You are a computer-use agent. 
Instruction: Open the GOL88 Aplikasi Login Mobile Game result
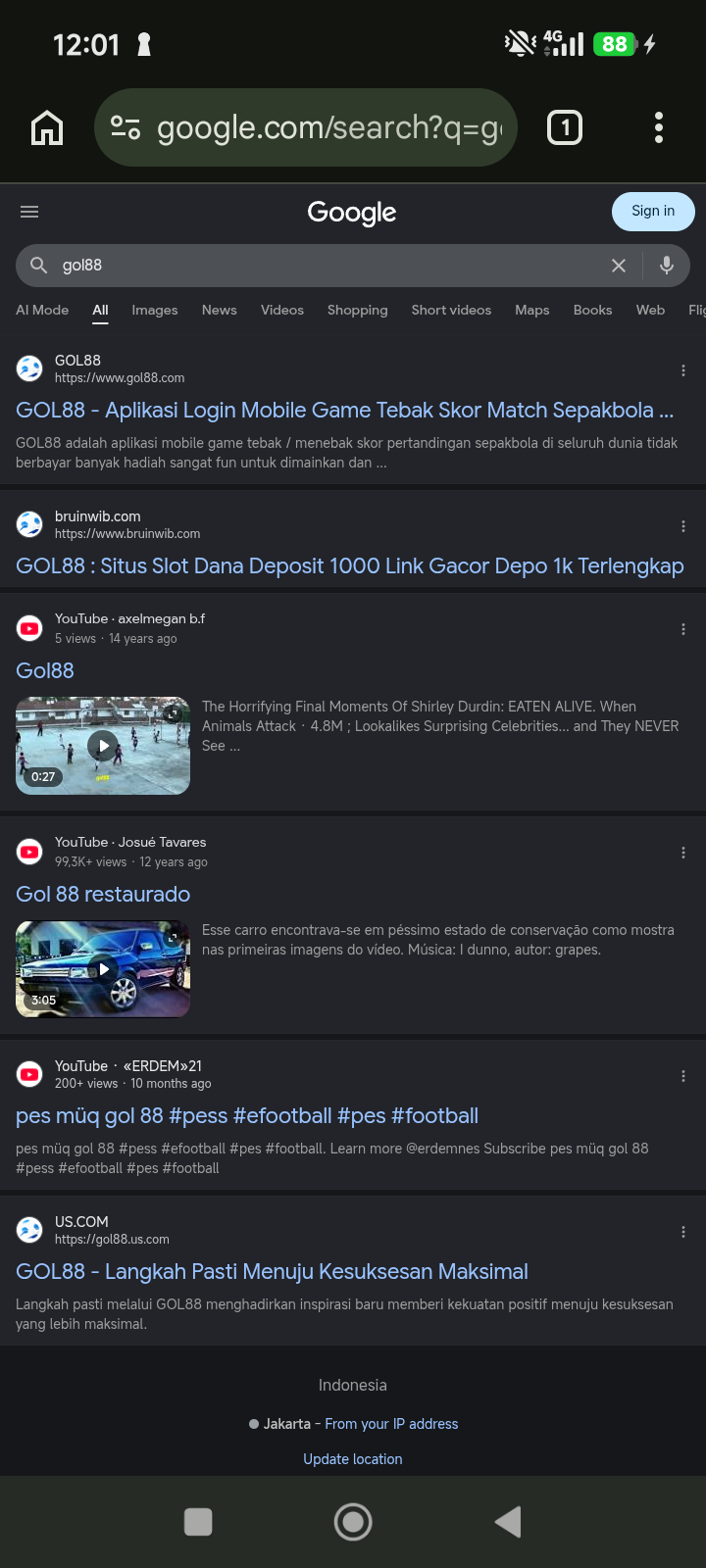[x=344, y=410]
